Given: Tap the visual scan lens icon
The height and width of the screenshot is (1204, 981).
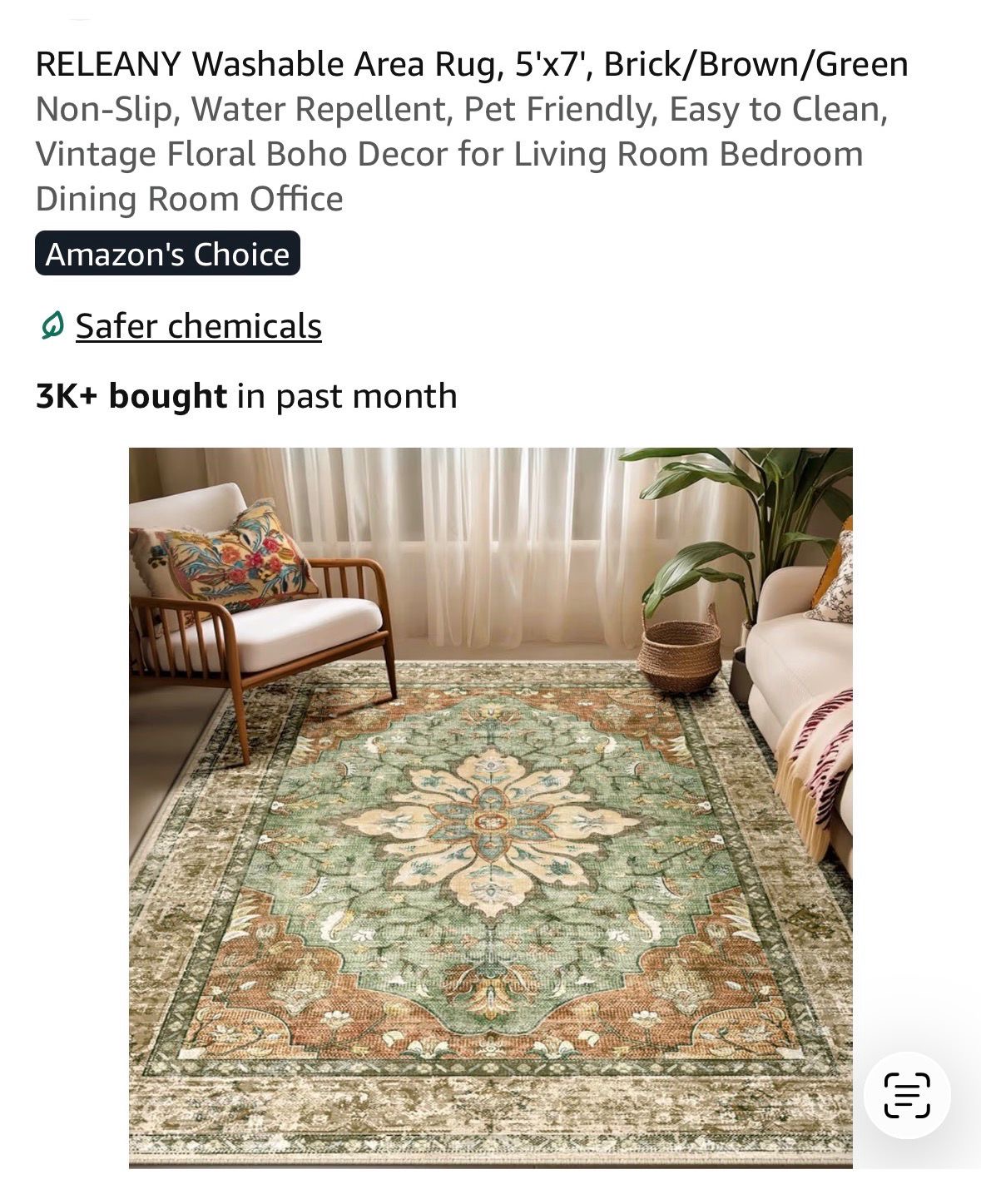Looking at the screenshot, I should pyautogui.click(x=907, y=1095).
